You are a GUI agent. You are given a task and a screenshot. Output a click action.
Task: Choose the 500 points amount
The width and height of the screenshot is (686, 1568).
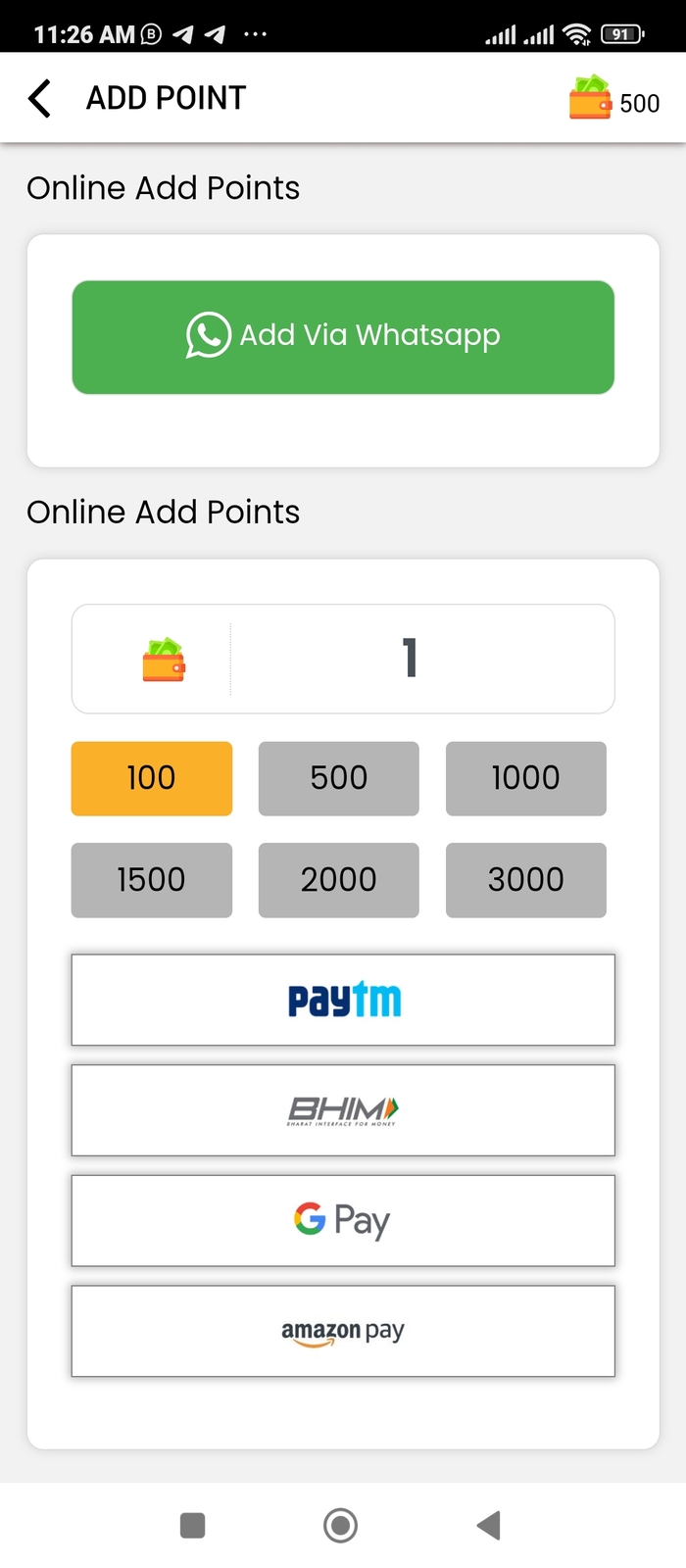[339, 778]
